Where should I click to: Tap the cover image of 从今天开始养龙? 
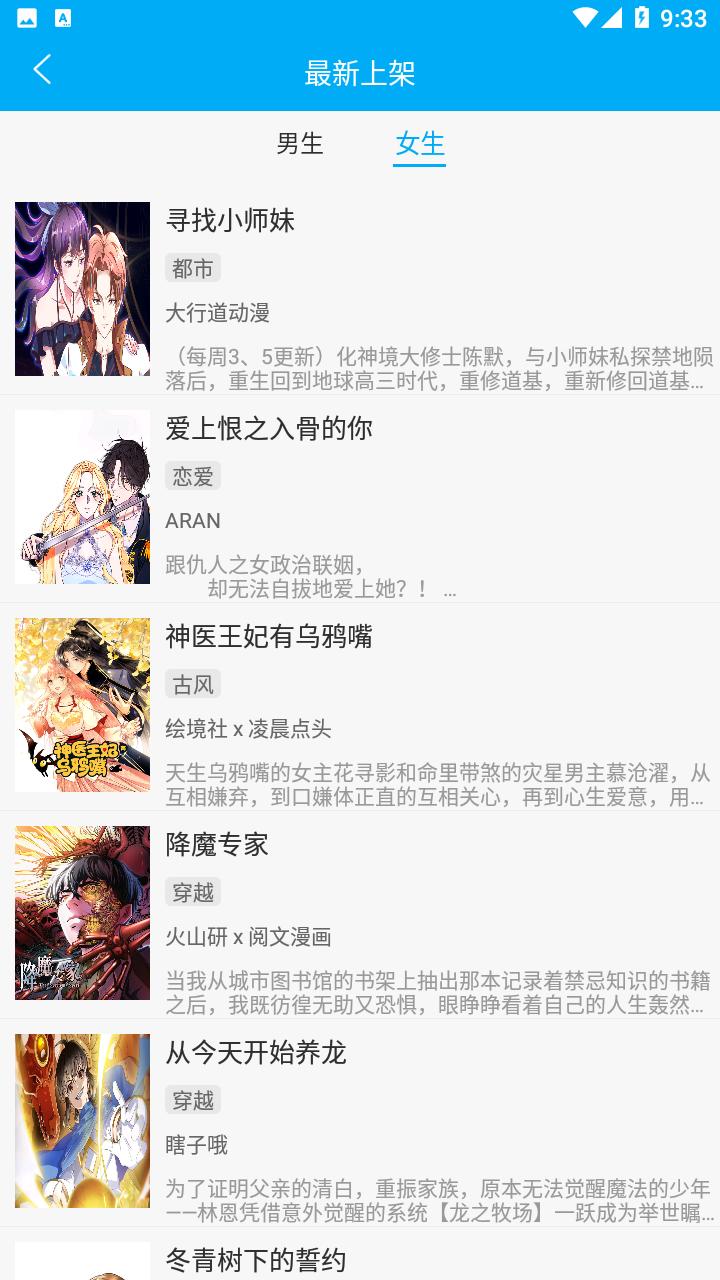(83, 1121)
